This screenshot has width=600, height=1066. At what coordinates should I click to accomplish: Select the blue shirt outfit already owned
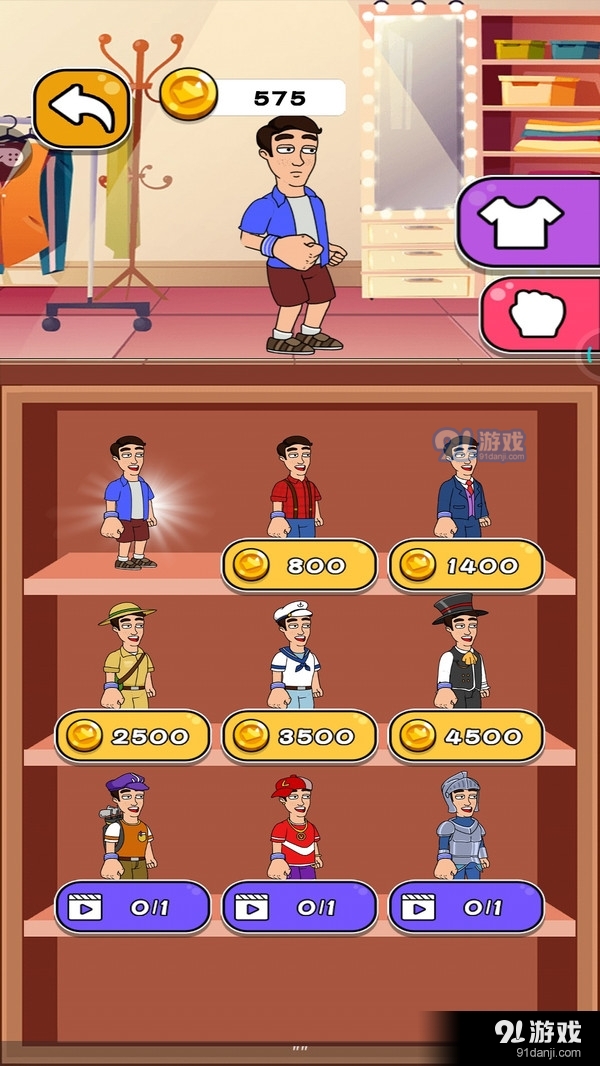pyautogui.click(x=130, y=503)
